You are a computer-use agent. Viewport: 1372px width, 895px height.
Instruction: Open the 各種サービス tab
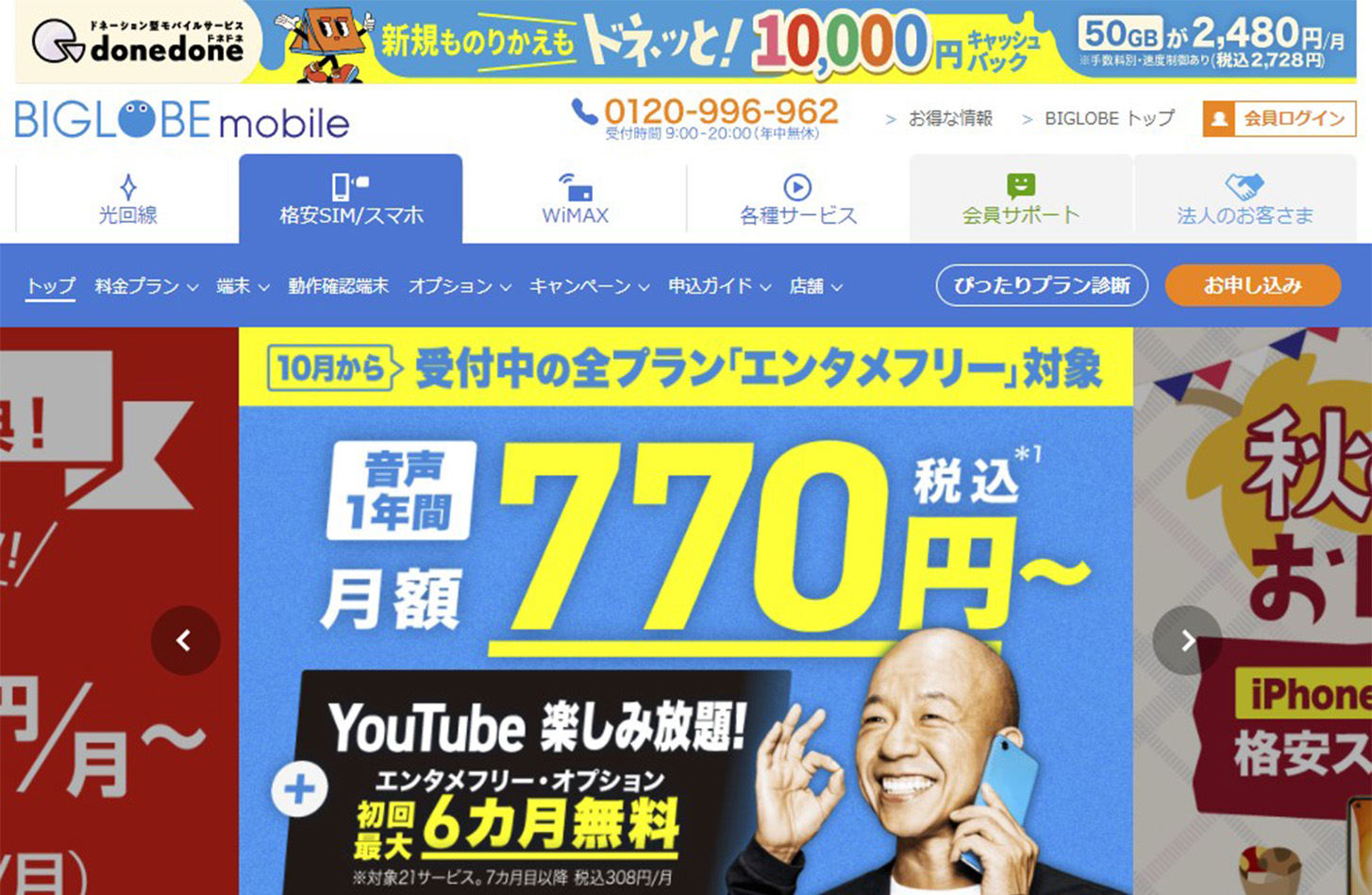pos(797,199)
